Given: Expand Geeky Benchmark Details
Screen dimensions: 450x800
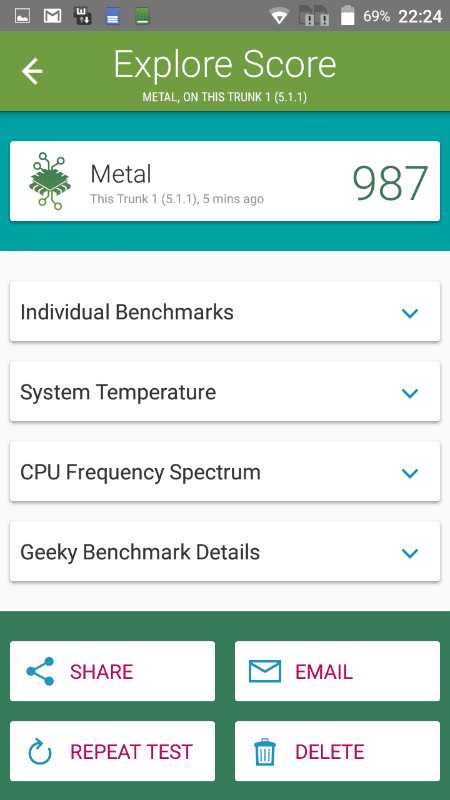Looking at the screenshot, I should (225, 552).
